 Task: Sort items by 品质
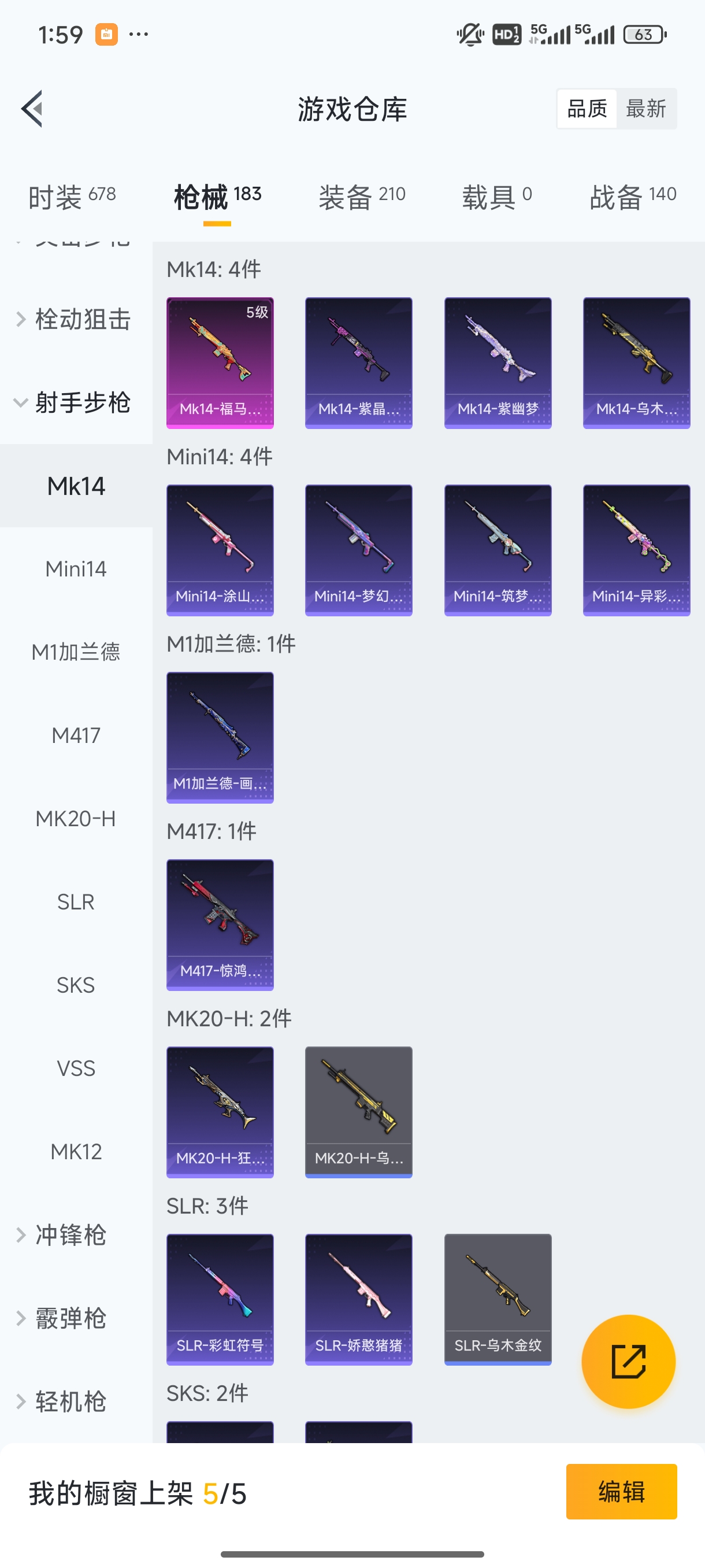[587, 109]
